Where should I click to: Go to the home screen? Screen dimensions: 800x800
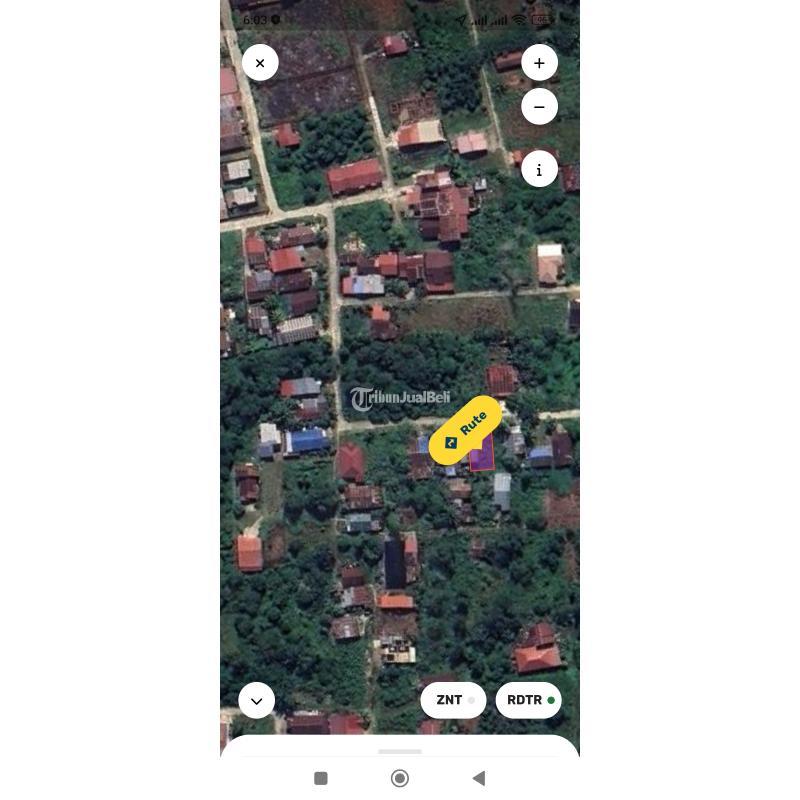[x=400, y=778]
